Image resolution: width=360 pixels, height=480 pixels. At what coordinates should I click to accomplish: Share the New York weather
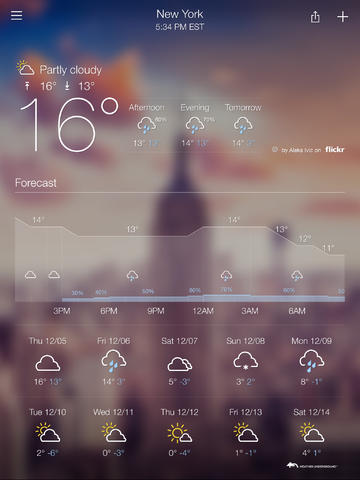[315, 16]
